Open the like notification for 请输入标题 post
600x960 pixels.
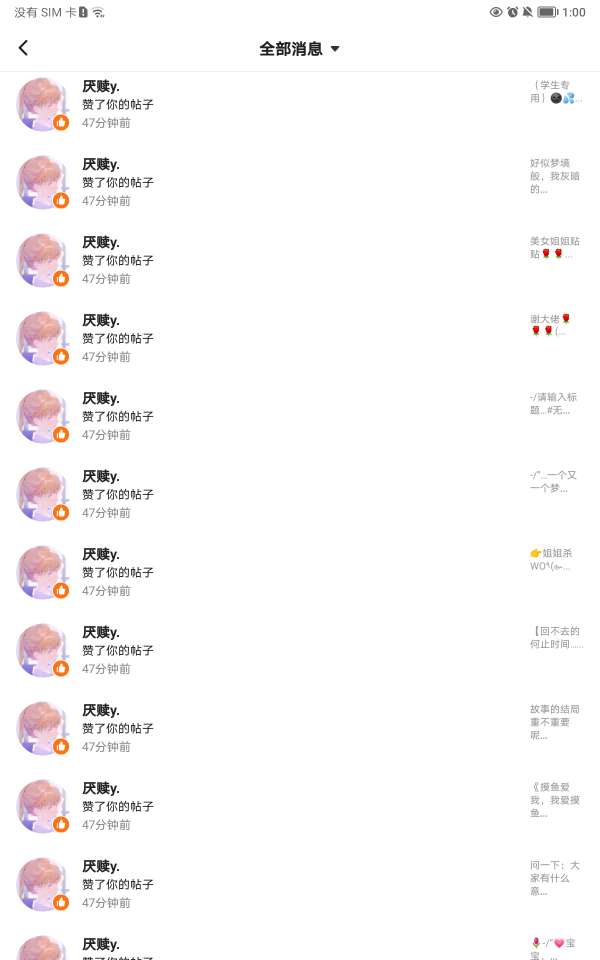[x=300, y=416]
